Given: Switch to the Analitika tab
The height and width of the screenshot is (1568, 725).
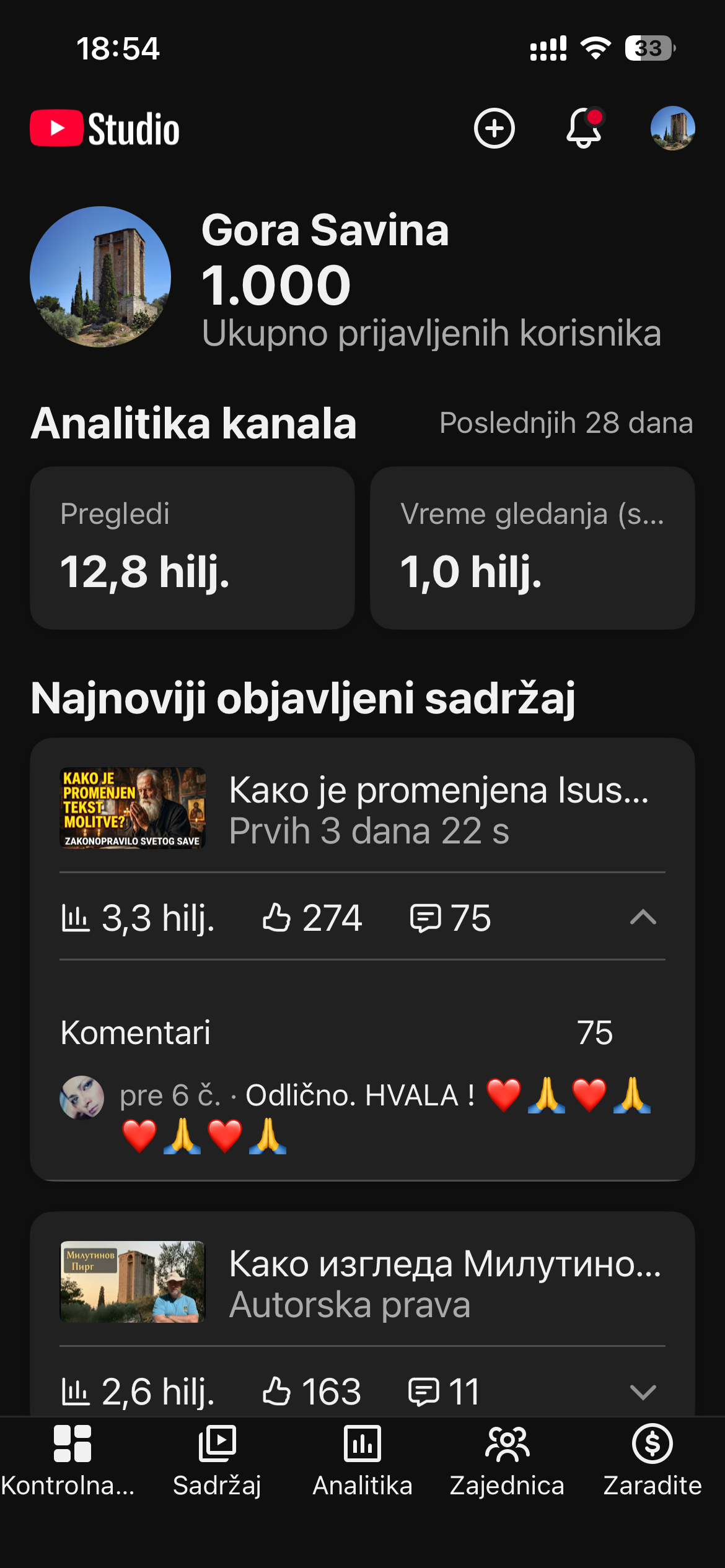Looking at the screenshot, I should [362, 1460].
